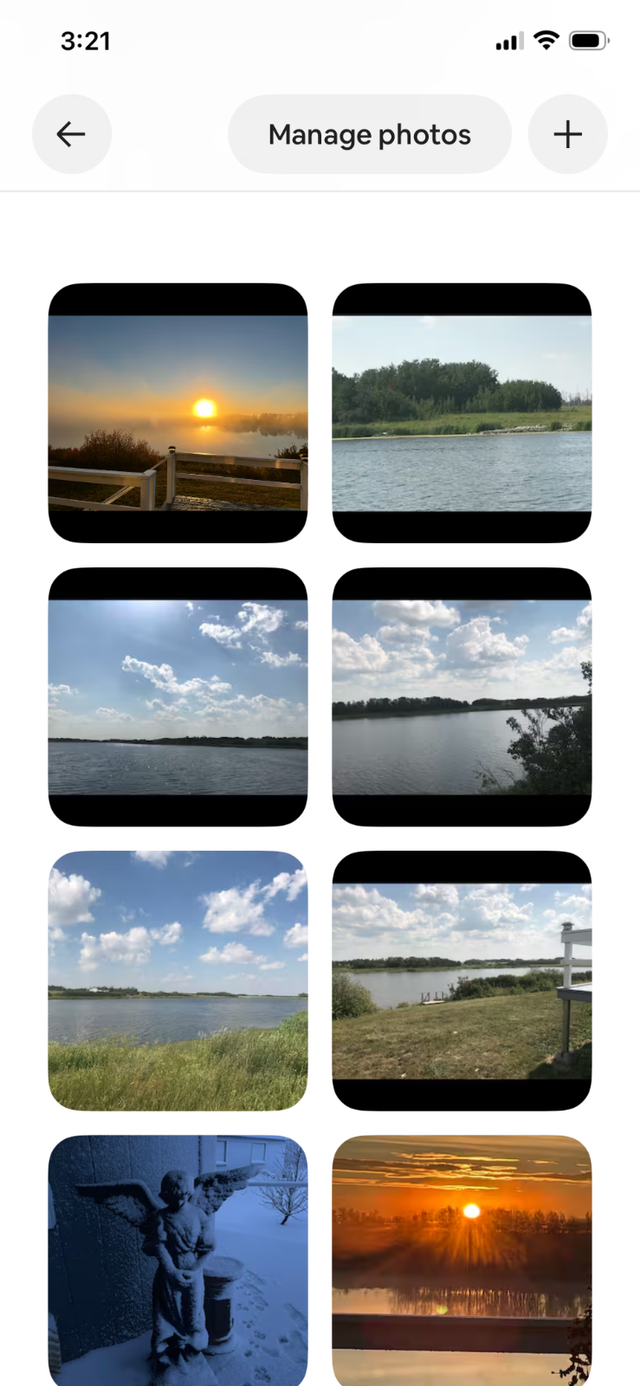The width and height of the screenshot is (640, 1386).
Task: Select the wide lake with scattered clouds photo
Action: tap(178, 697)
